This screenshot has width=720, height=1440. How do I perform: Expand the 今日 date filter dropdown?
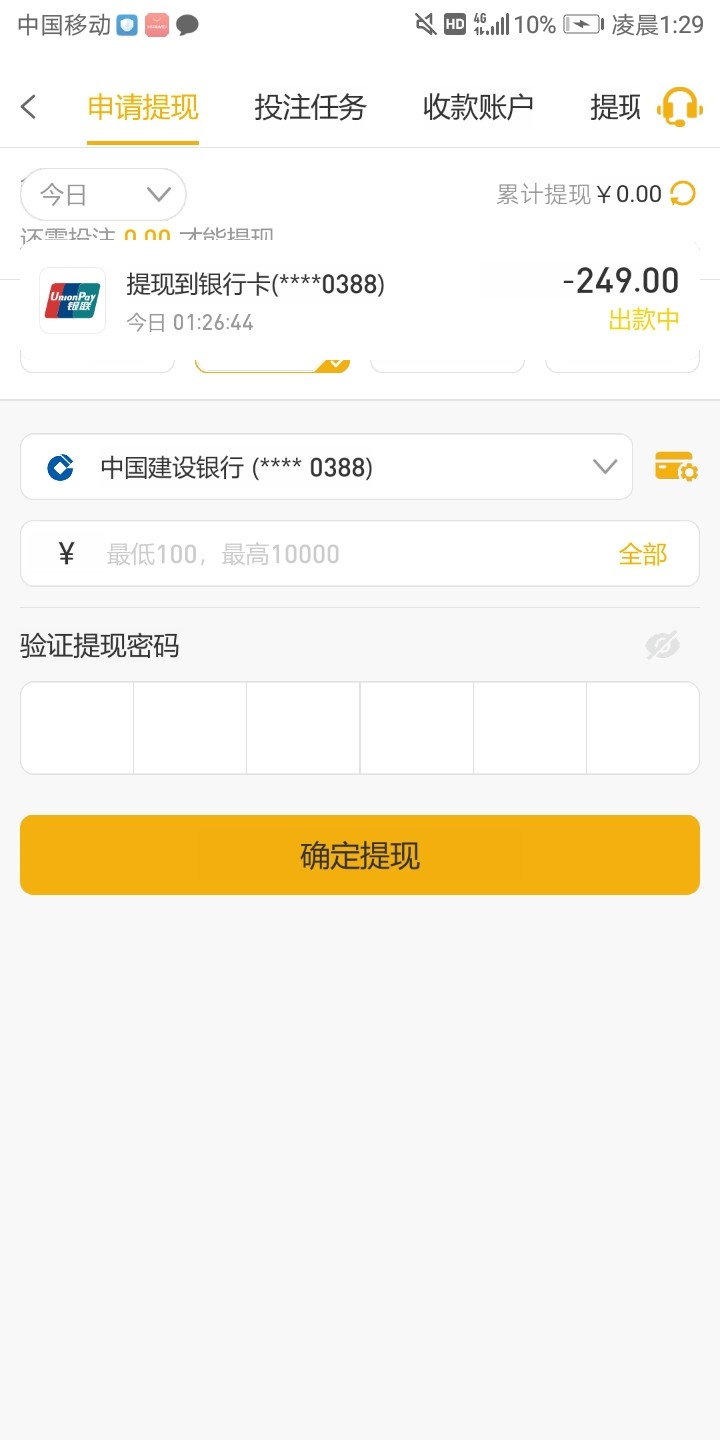coord(103,194)
